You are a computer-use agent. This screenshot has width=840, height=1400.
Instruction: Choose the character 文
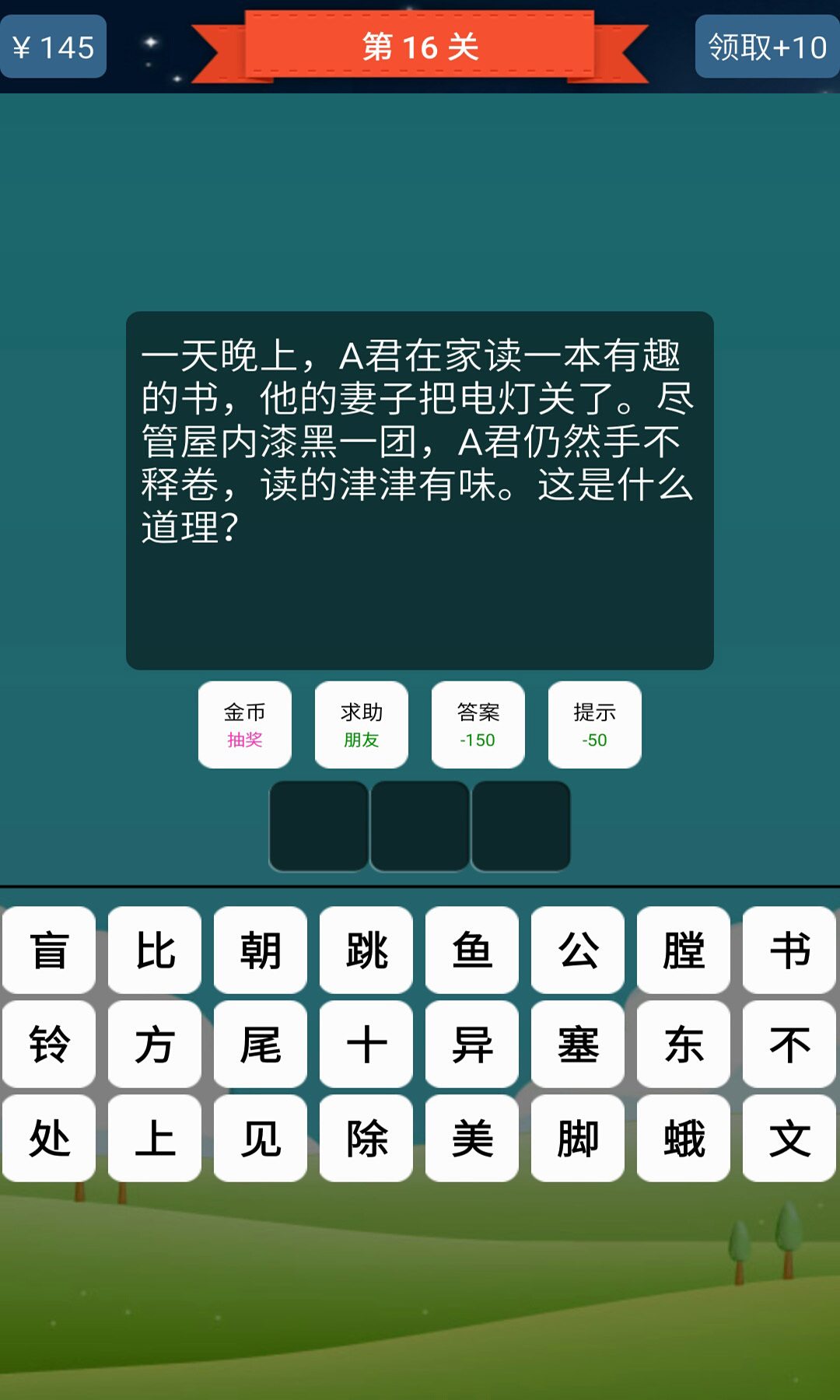pos(789,1138)
